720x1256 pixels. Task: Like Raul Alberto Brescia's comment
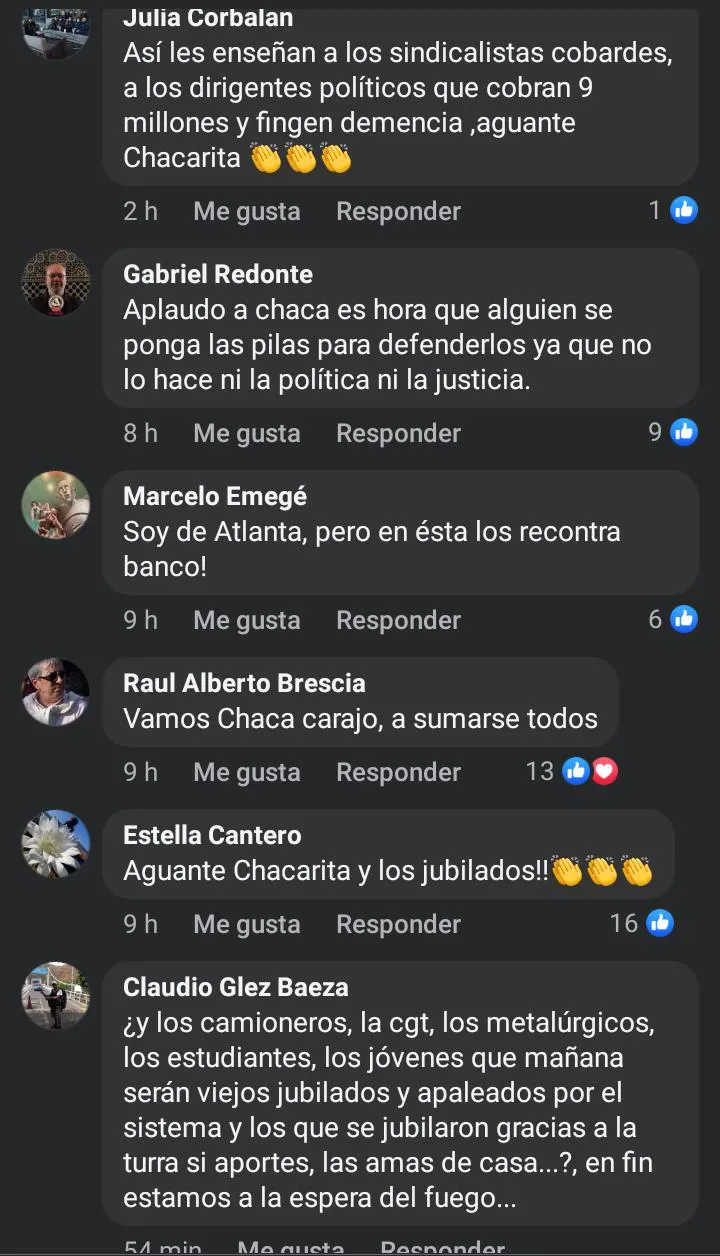[246, 772]
